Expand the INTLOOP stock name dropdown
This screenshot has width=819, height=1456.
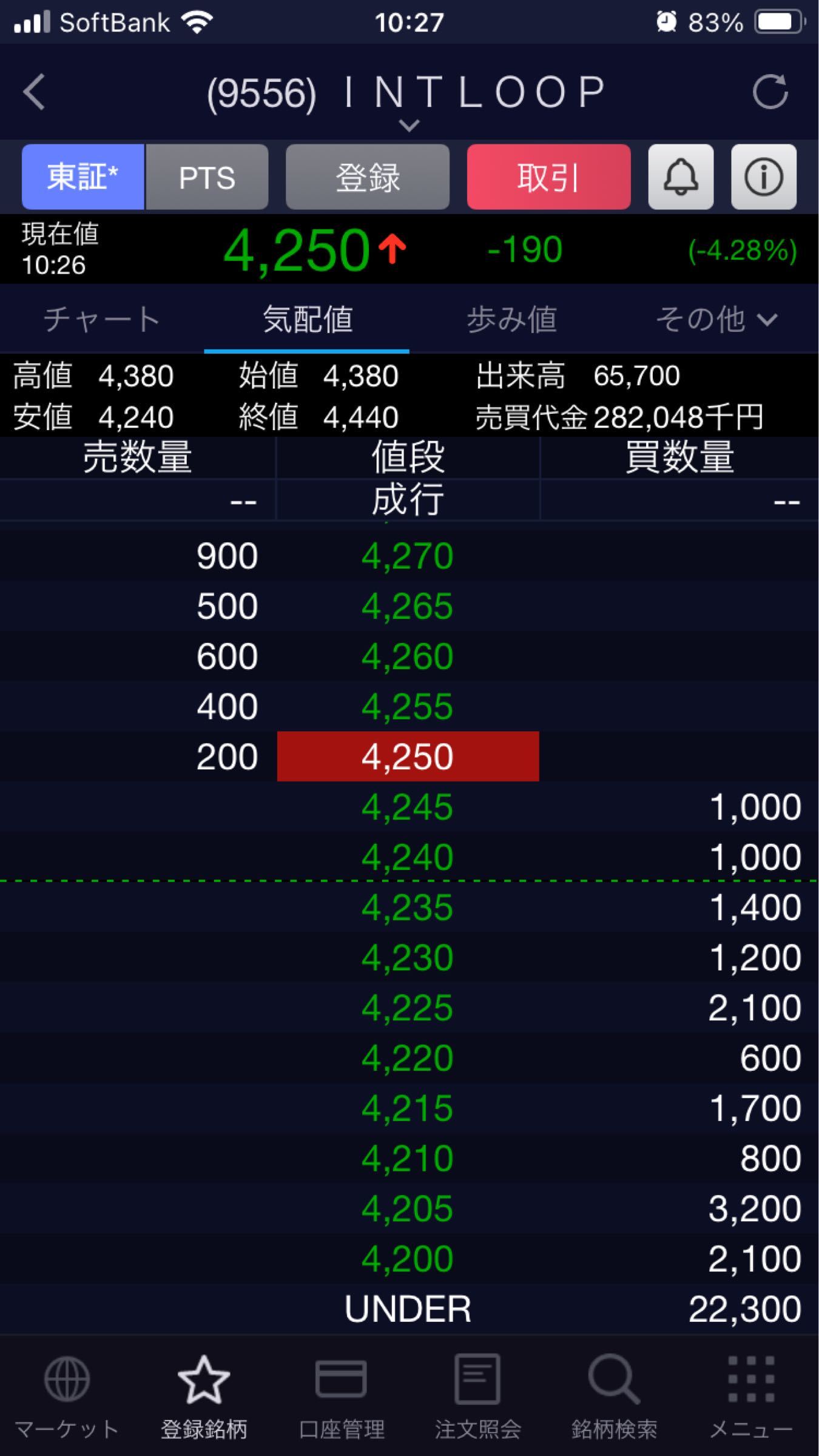pos(409,125)
